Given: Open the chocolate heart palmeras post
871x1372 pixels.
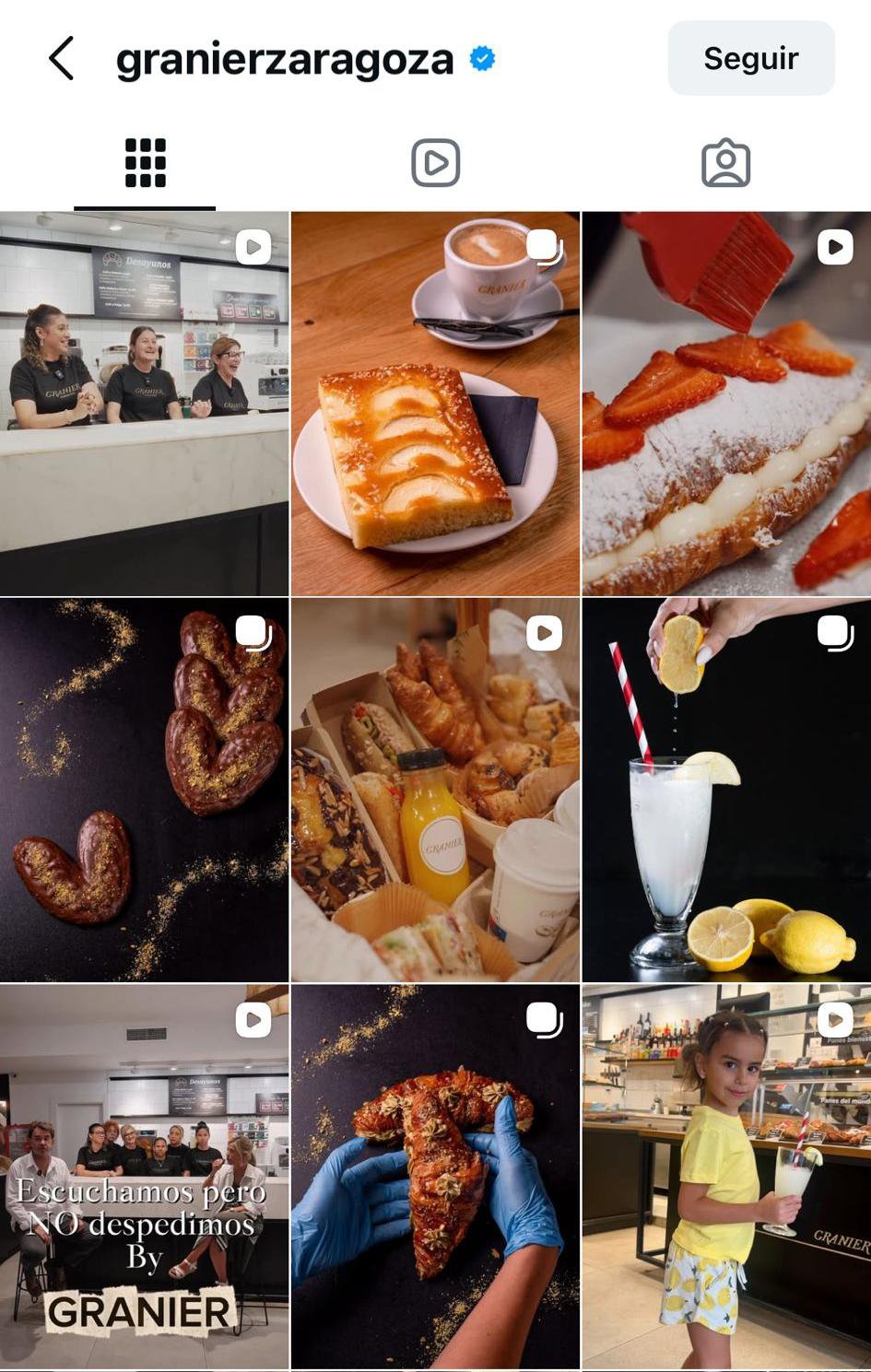Looking at the screenshot, I should click(144, 790).
